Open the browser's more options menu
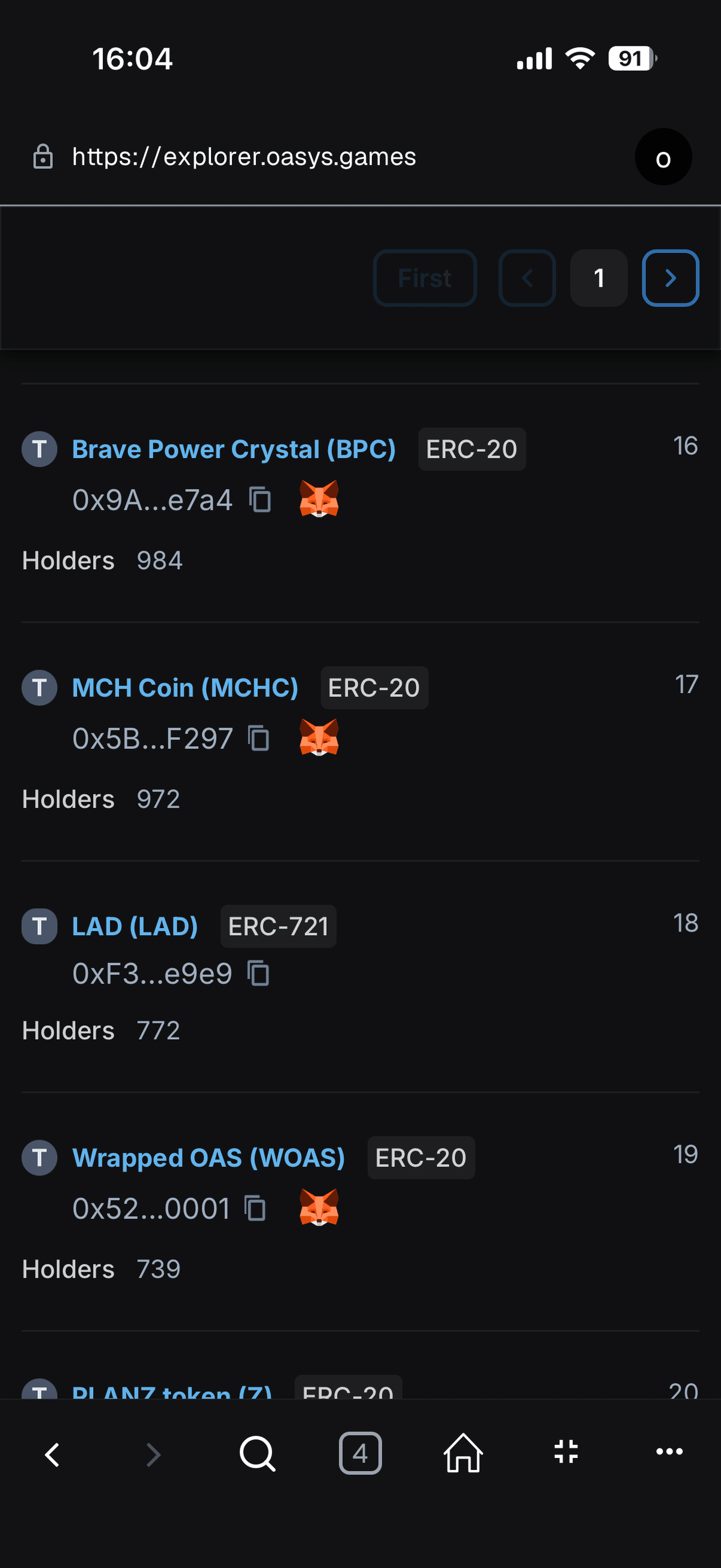This screenshot has height=1568, width=721. [x=669, y=1453]
